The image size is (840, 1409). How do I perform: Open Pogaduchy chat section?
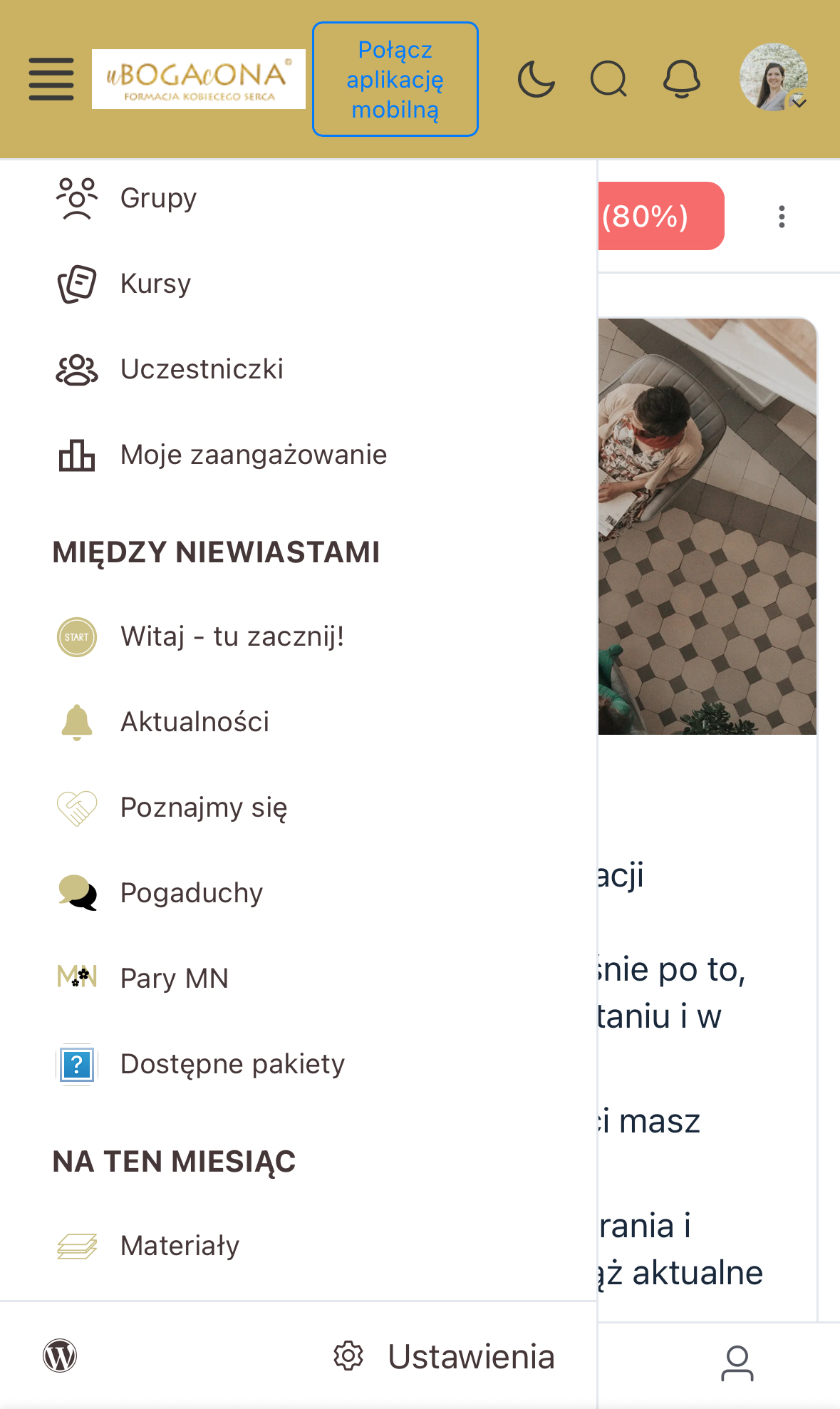tap(192, 893)
